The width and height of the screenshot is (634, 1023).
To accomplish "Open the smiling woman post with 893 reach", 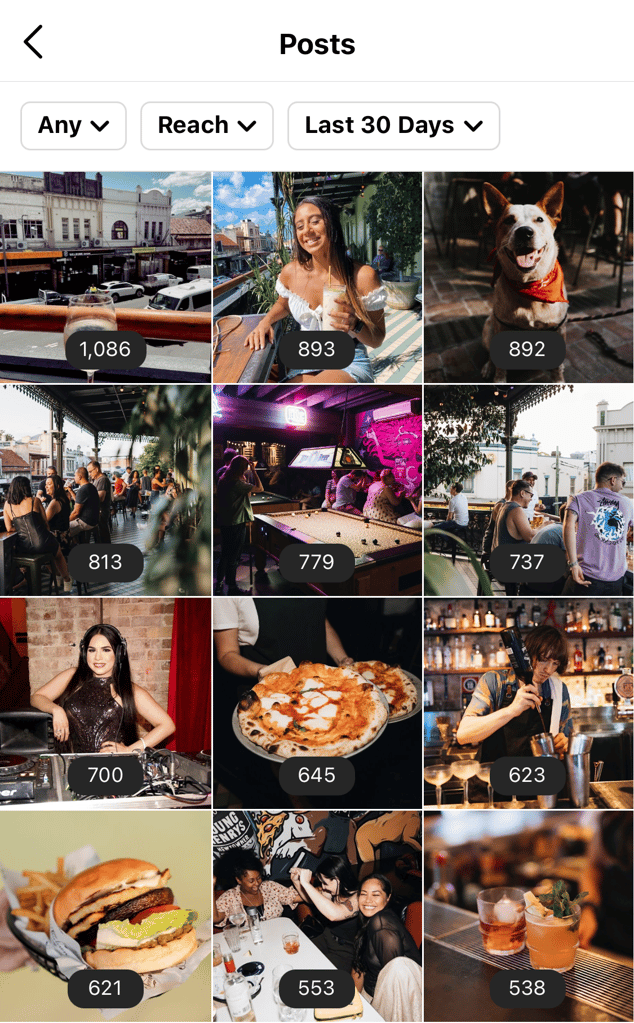I will pos(317,275).
